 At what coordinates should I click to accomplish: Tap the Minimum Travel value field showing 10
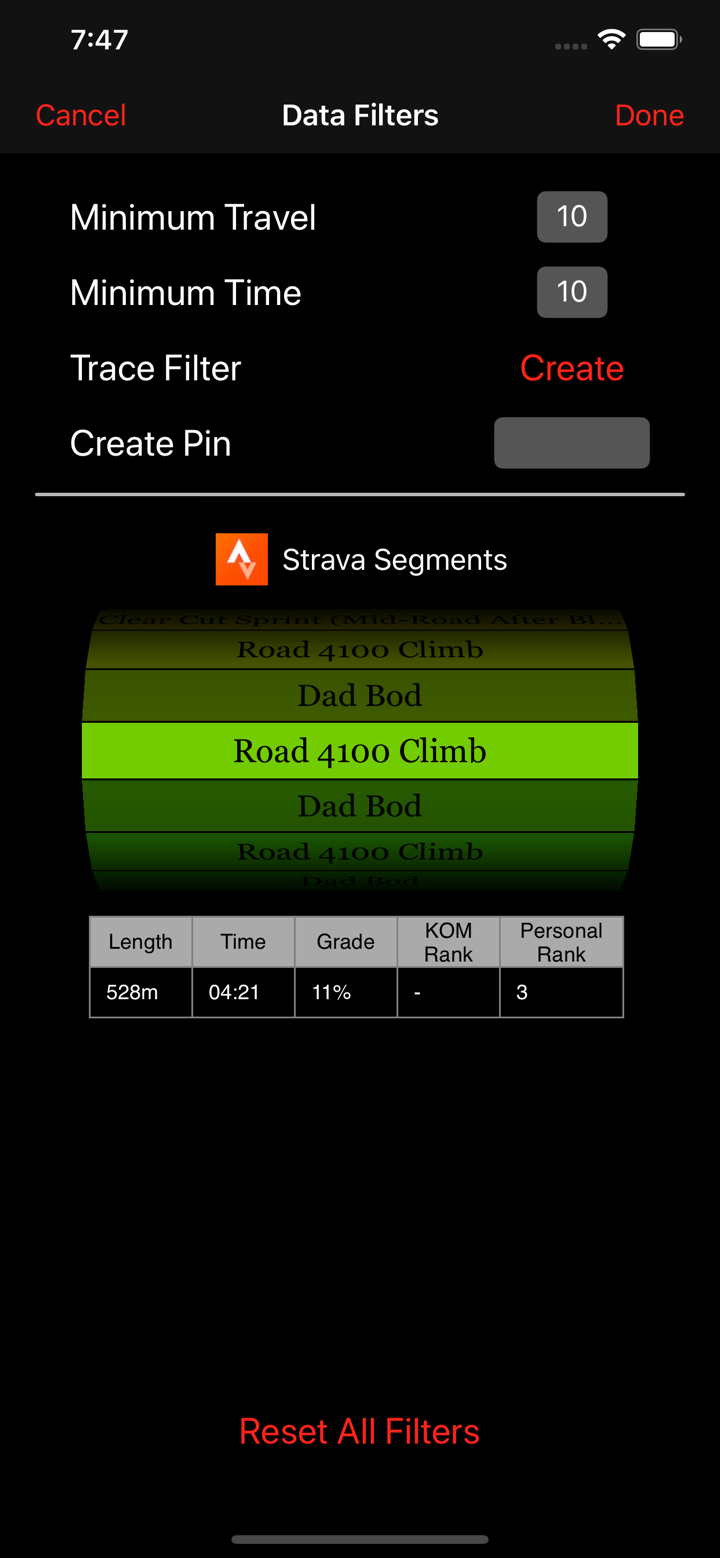572,216
